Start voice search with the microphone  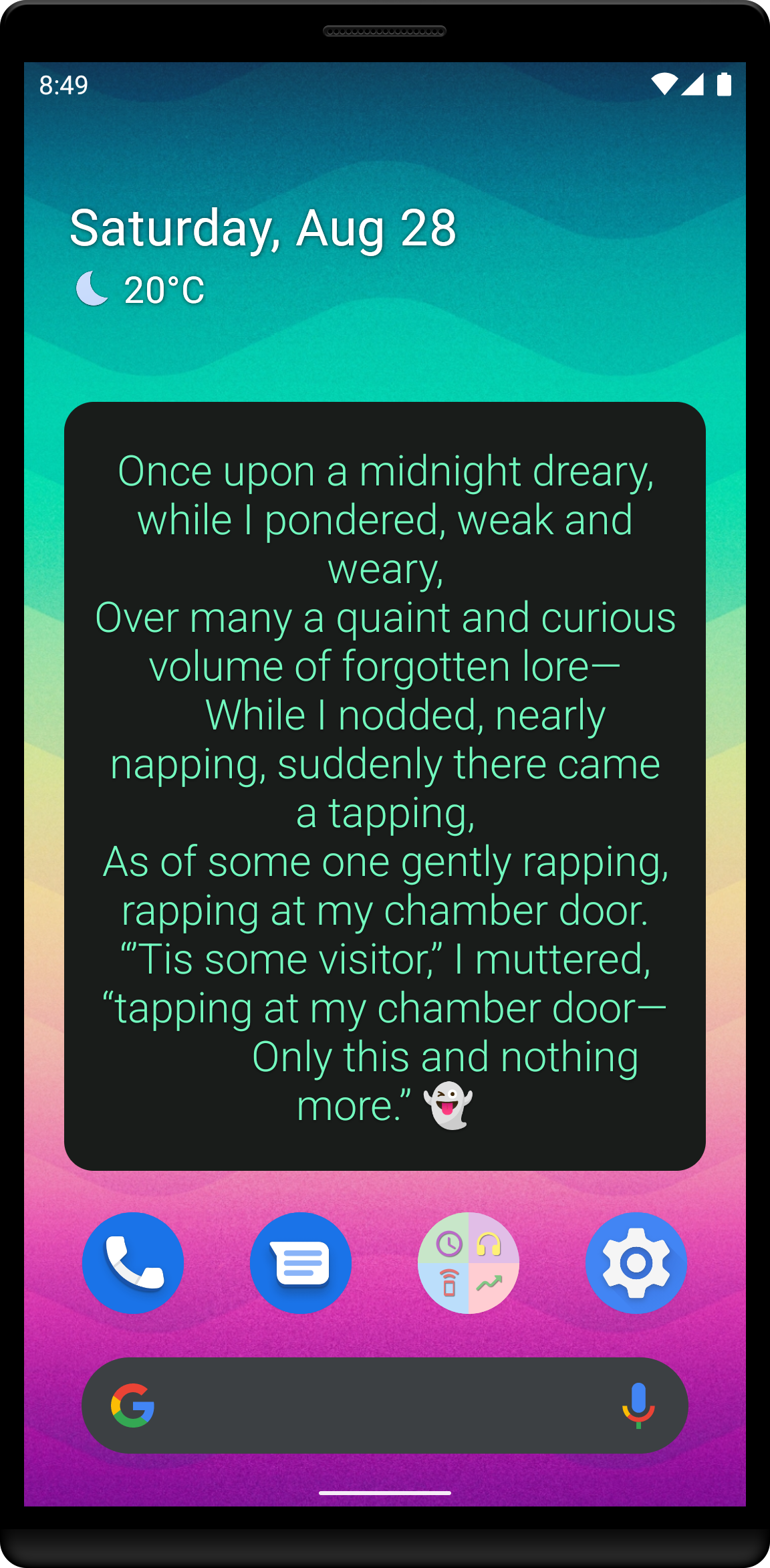click(x=638, y=1405)
